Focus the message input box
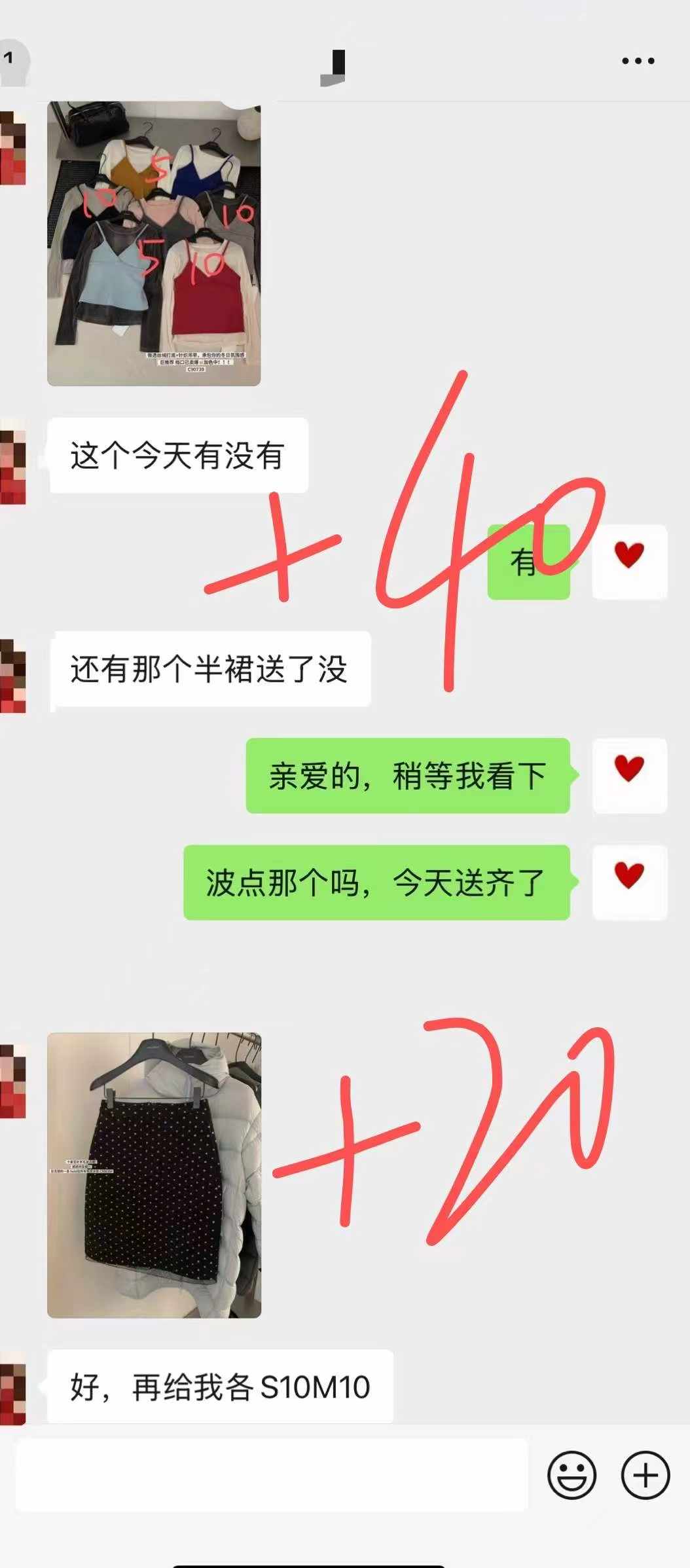The image size is (690, 1568). pos(272,1475)
